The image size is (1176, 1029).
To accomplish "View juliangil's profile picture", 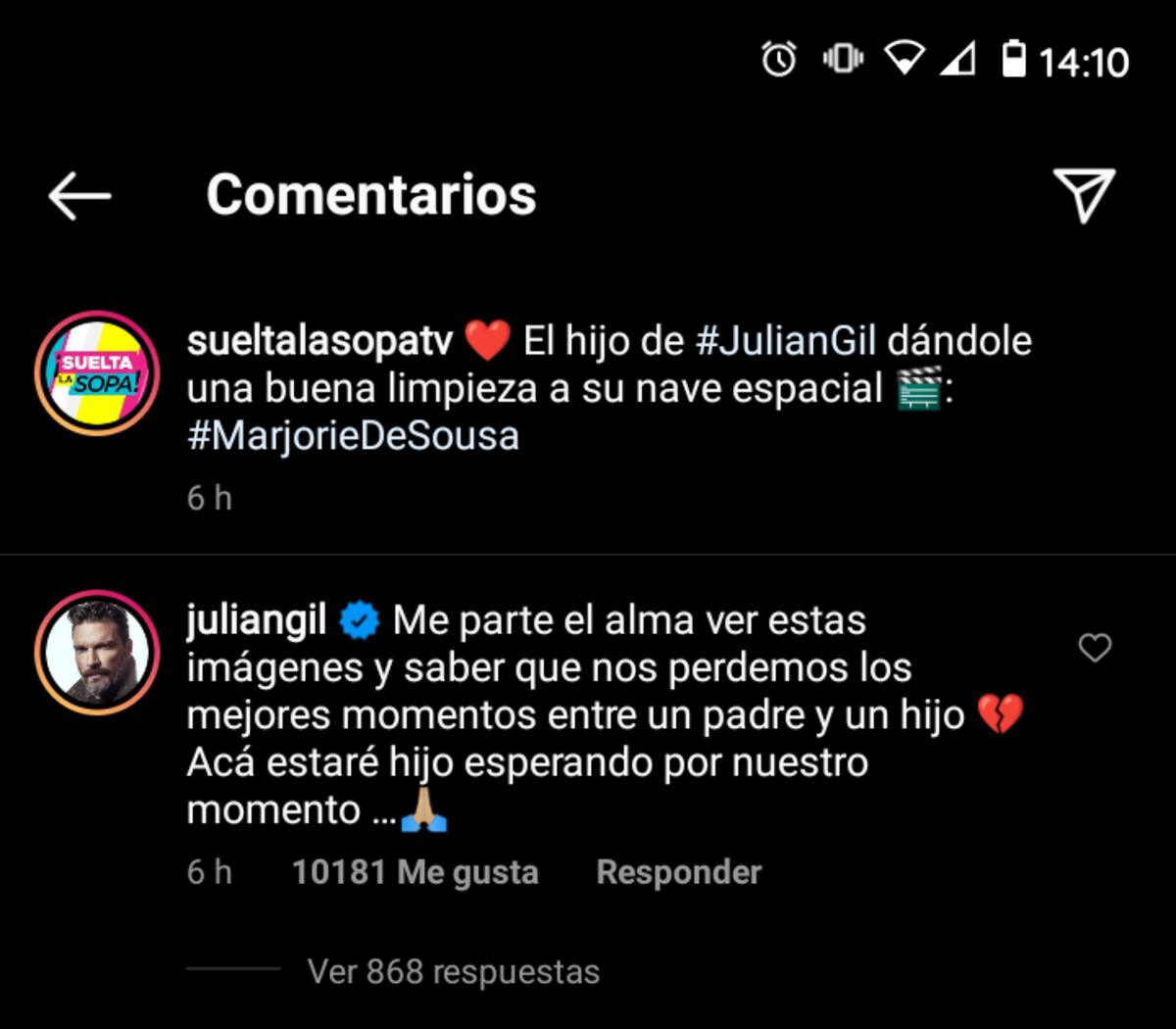I will [97, 652].
